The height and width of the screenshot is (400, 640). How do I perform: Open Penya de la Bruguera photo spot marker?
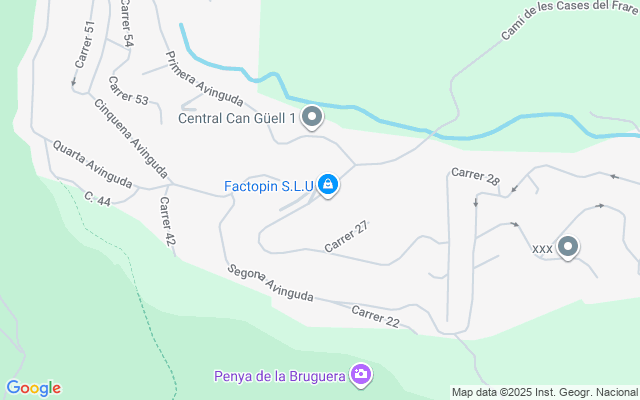pyautogui.click(x=361, y=376)
